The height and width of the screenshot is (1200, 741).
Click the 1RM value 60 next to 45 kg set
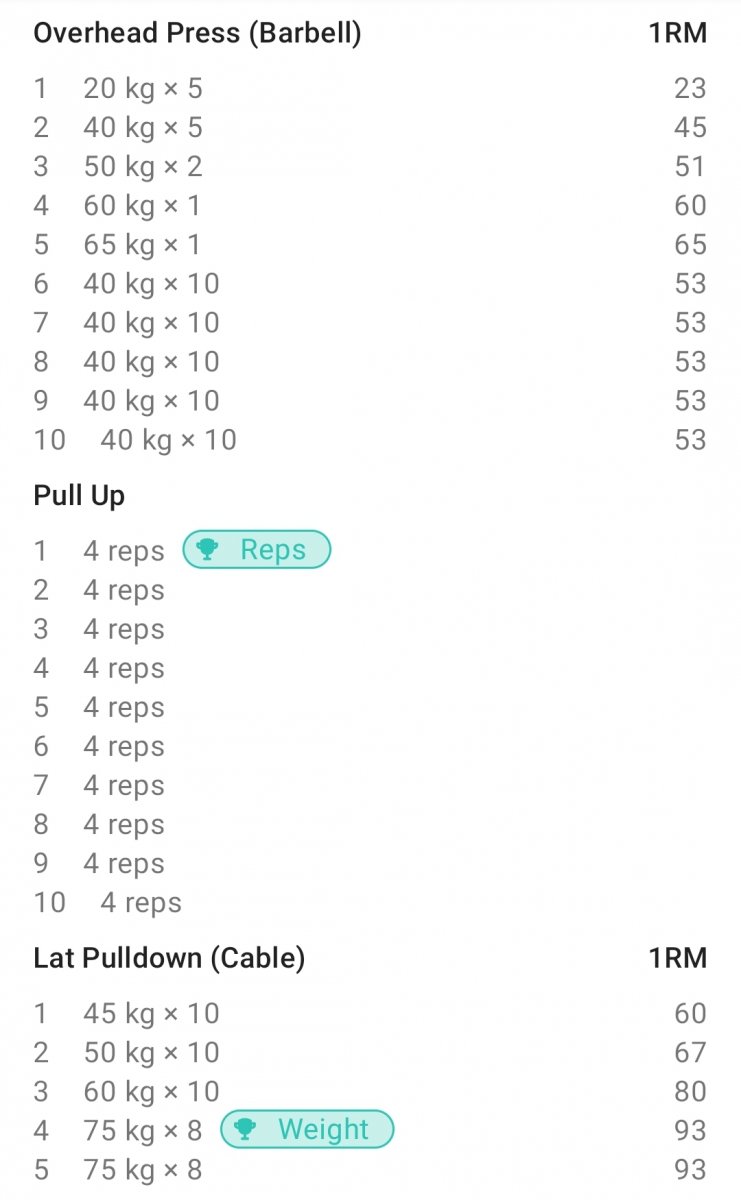click(x=691, y=1013)
